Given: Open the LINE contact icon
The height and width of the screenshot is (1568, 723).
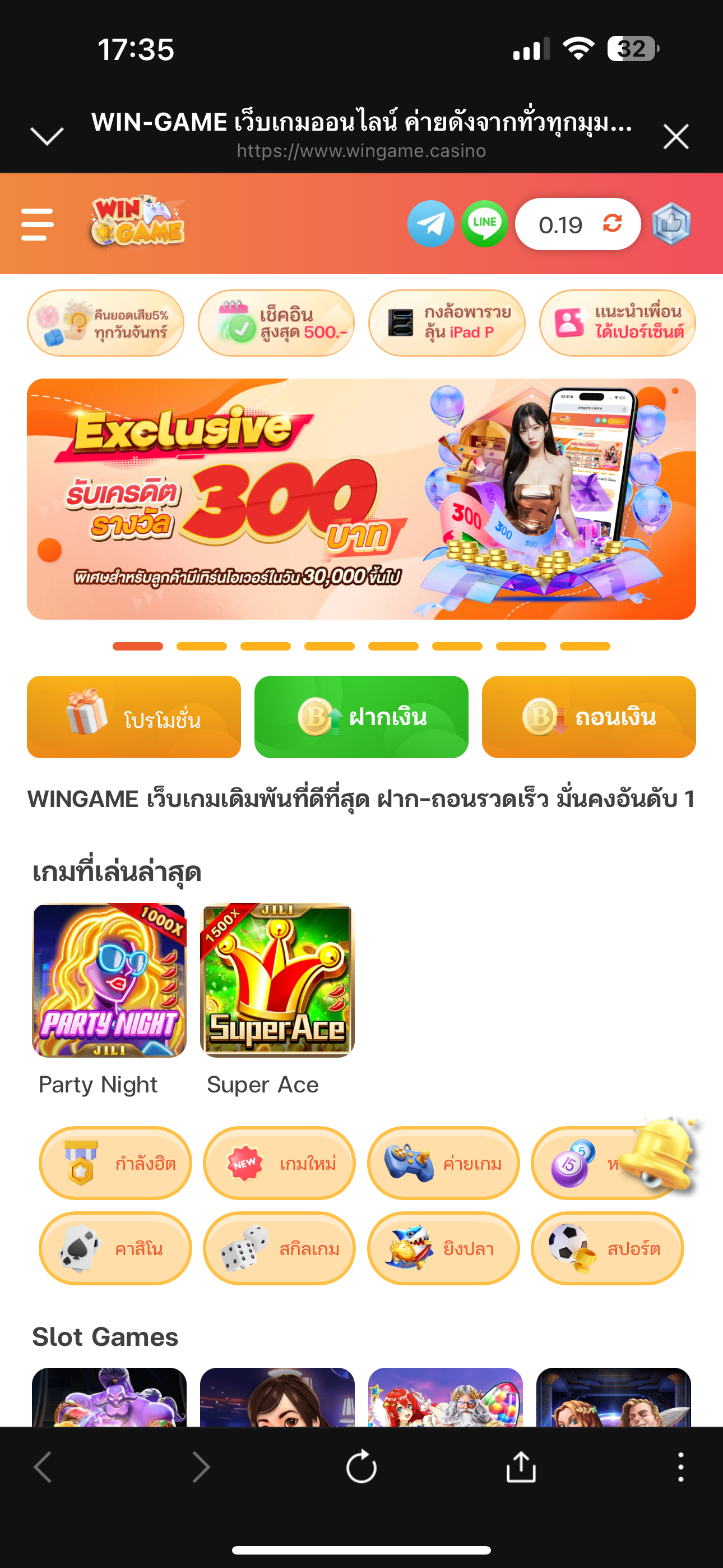Looking at the screenshot, I should tap(484, 224).
